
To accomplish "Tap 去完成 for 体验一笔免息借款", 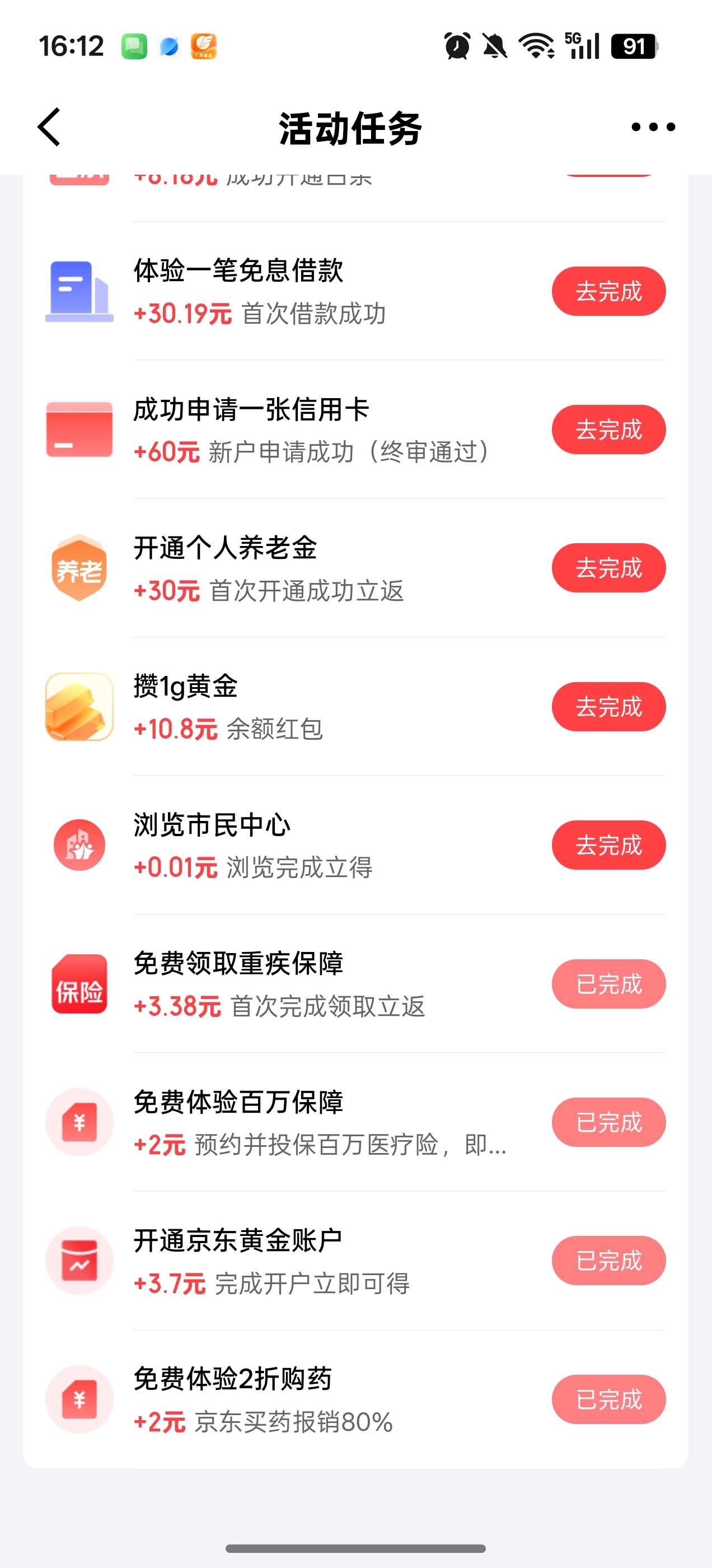I will [608, 291].
